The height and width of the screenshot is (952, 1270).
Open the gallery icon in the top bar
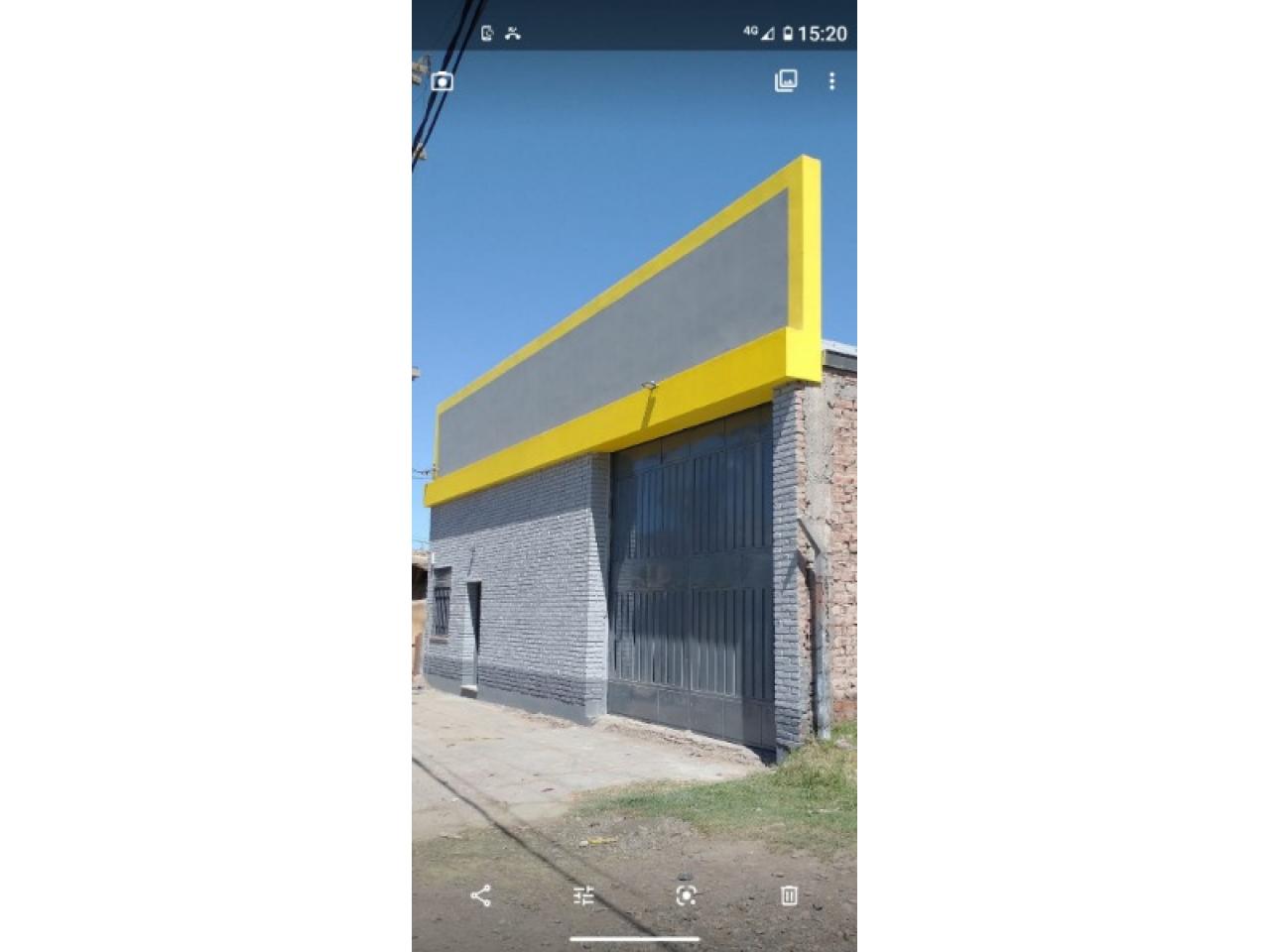click(x=786, y=80)
